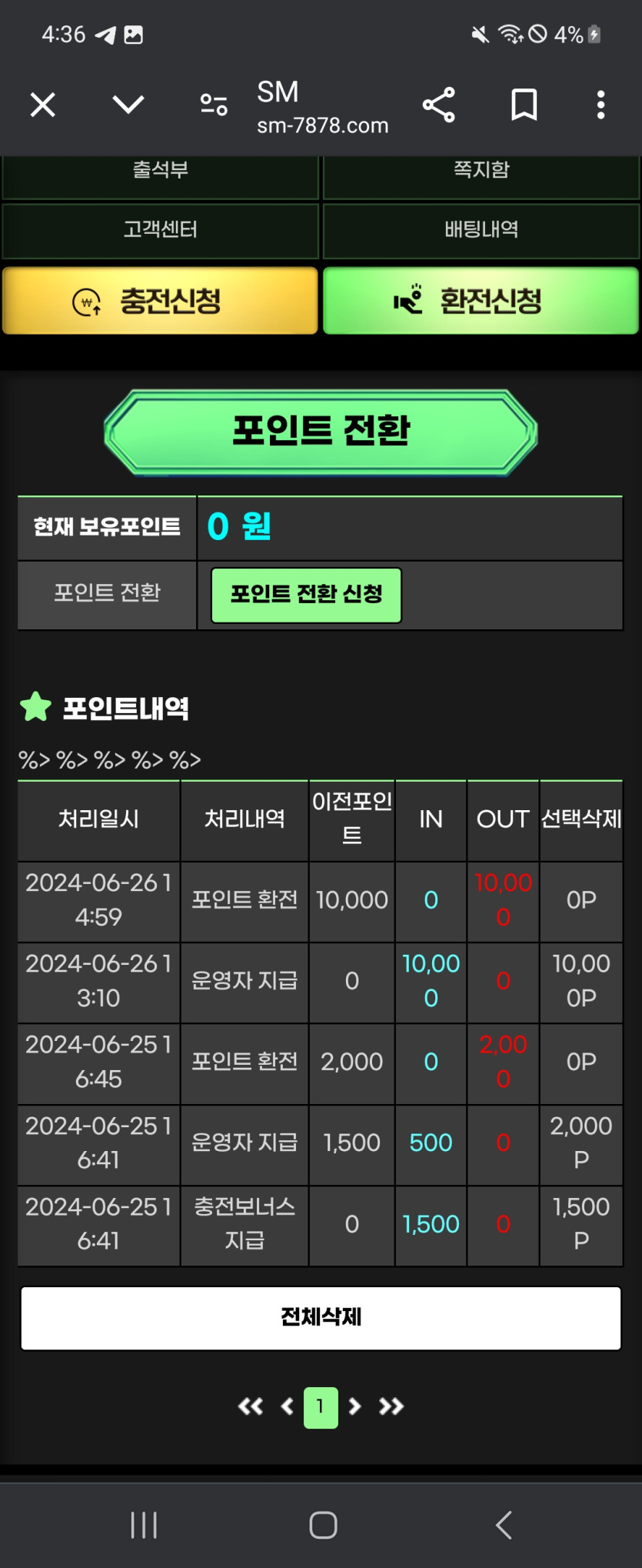Jump to the last page of history
Image resolution: width=642 pixels, height=1568 pixels.
pyautogui.click(x=391, y=1407)
